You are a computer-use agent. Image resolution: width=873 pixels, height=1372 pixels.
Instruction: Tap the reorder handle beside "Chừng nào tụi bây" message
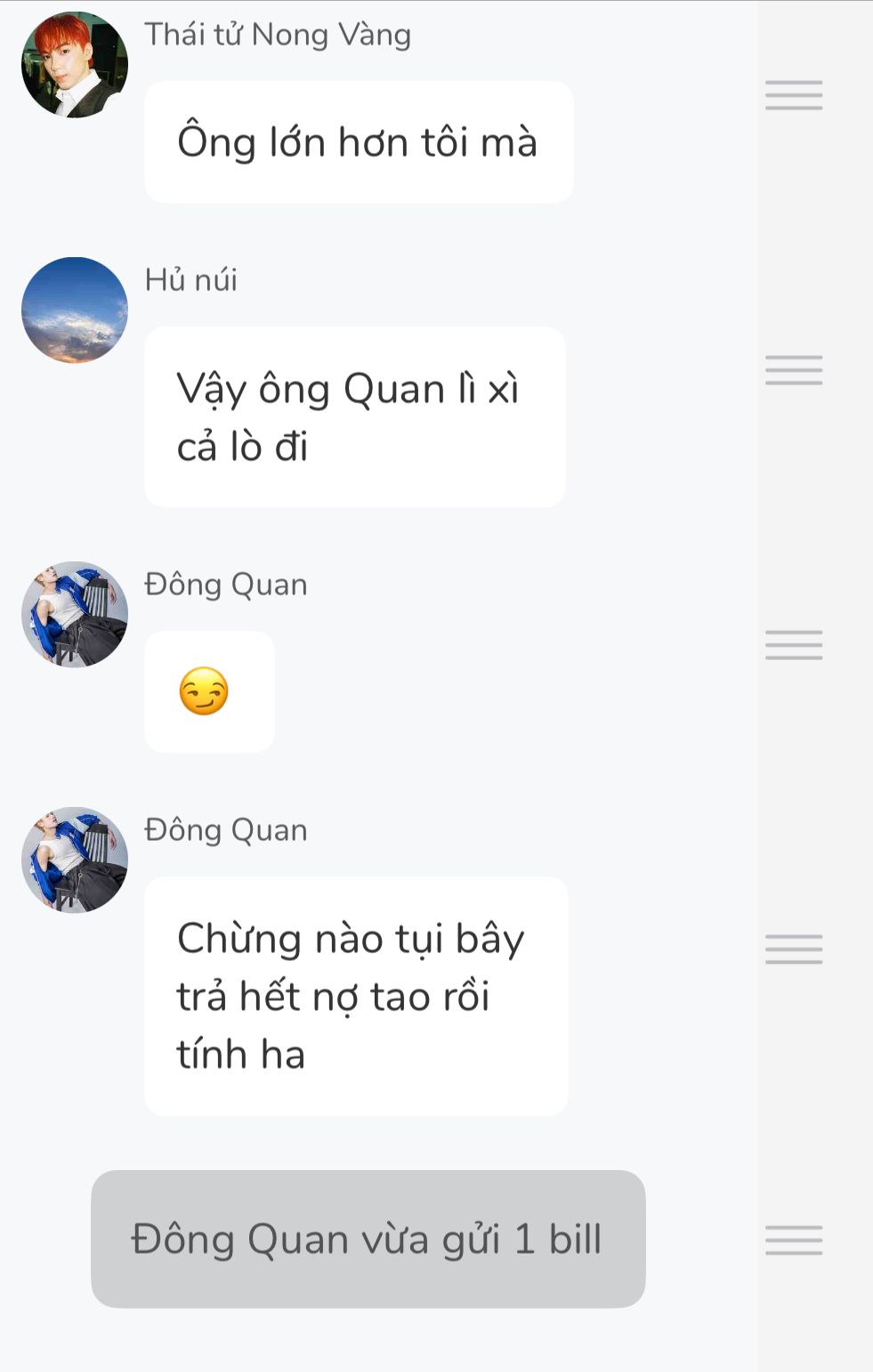[x=793, y=949]
